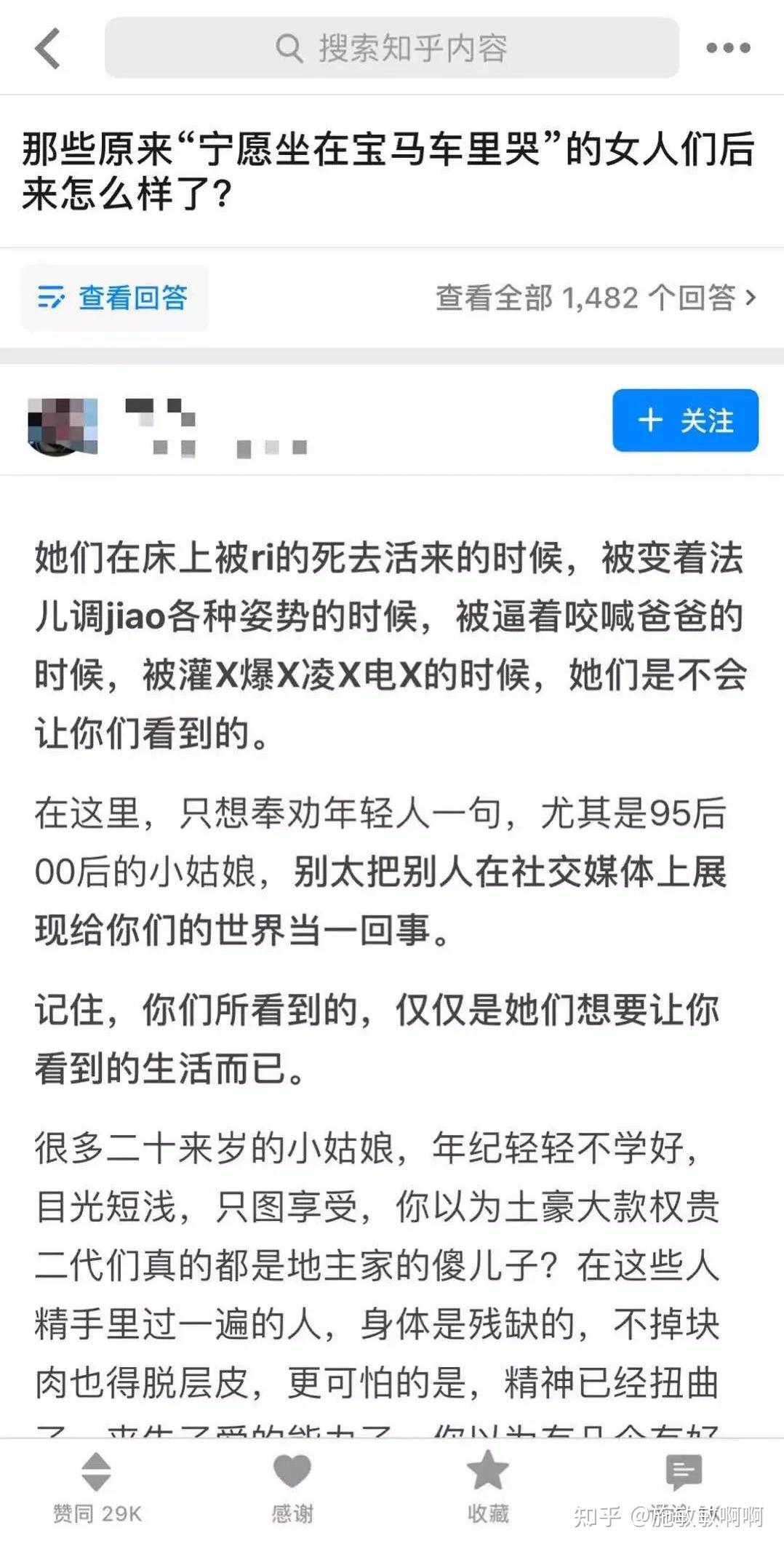Viewport: 784px width, 1549px height.
Task: Tap the 查看回答 button
Action: [114, 298]
